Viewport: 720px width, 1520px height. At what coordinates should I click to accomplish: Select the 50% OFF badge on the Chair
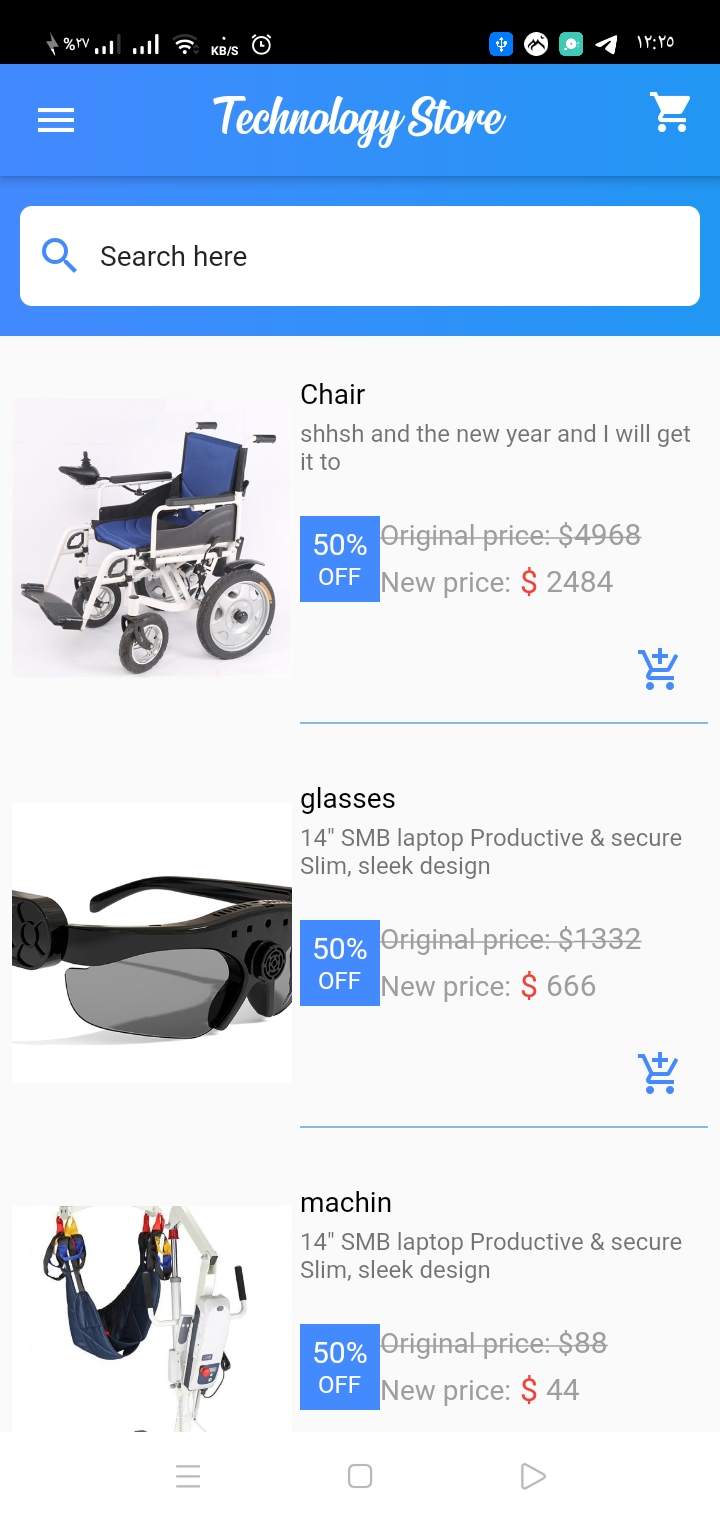[340, 559]
